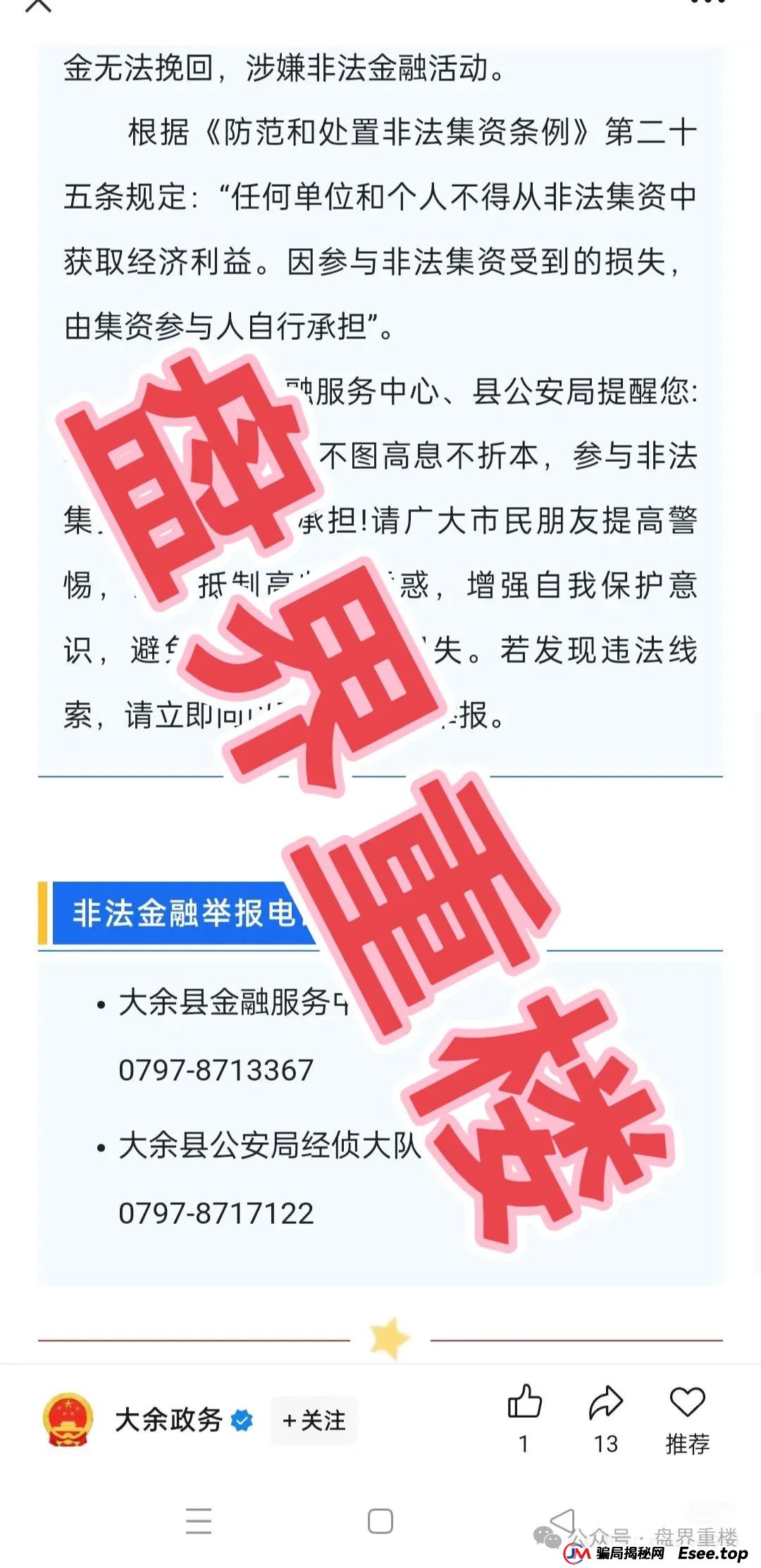
Task: Follow 大余政务 with the +关注 button
Action: 314,1421
